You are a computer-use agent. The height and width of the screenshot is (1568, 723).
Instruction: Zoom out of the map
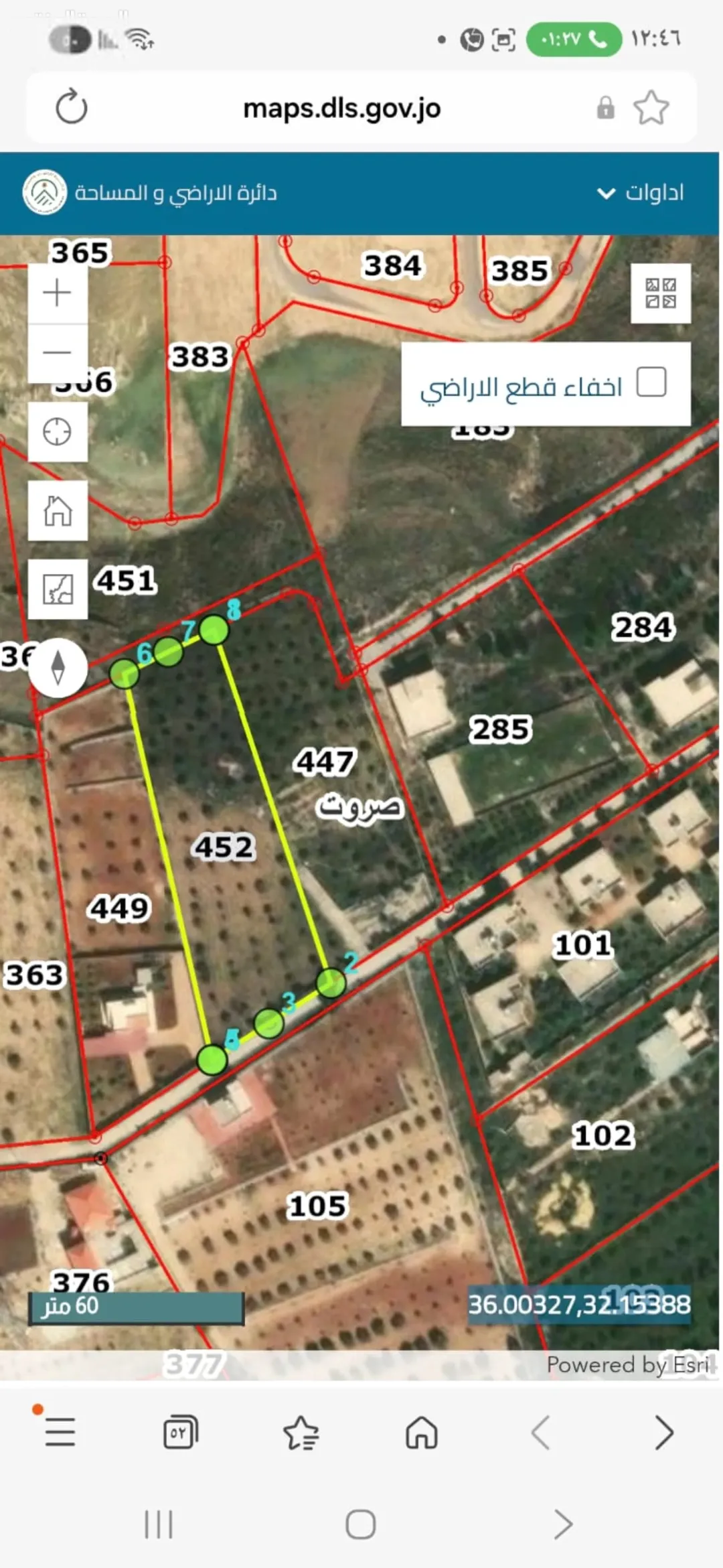coord(58,353)
